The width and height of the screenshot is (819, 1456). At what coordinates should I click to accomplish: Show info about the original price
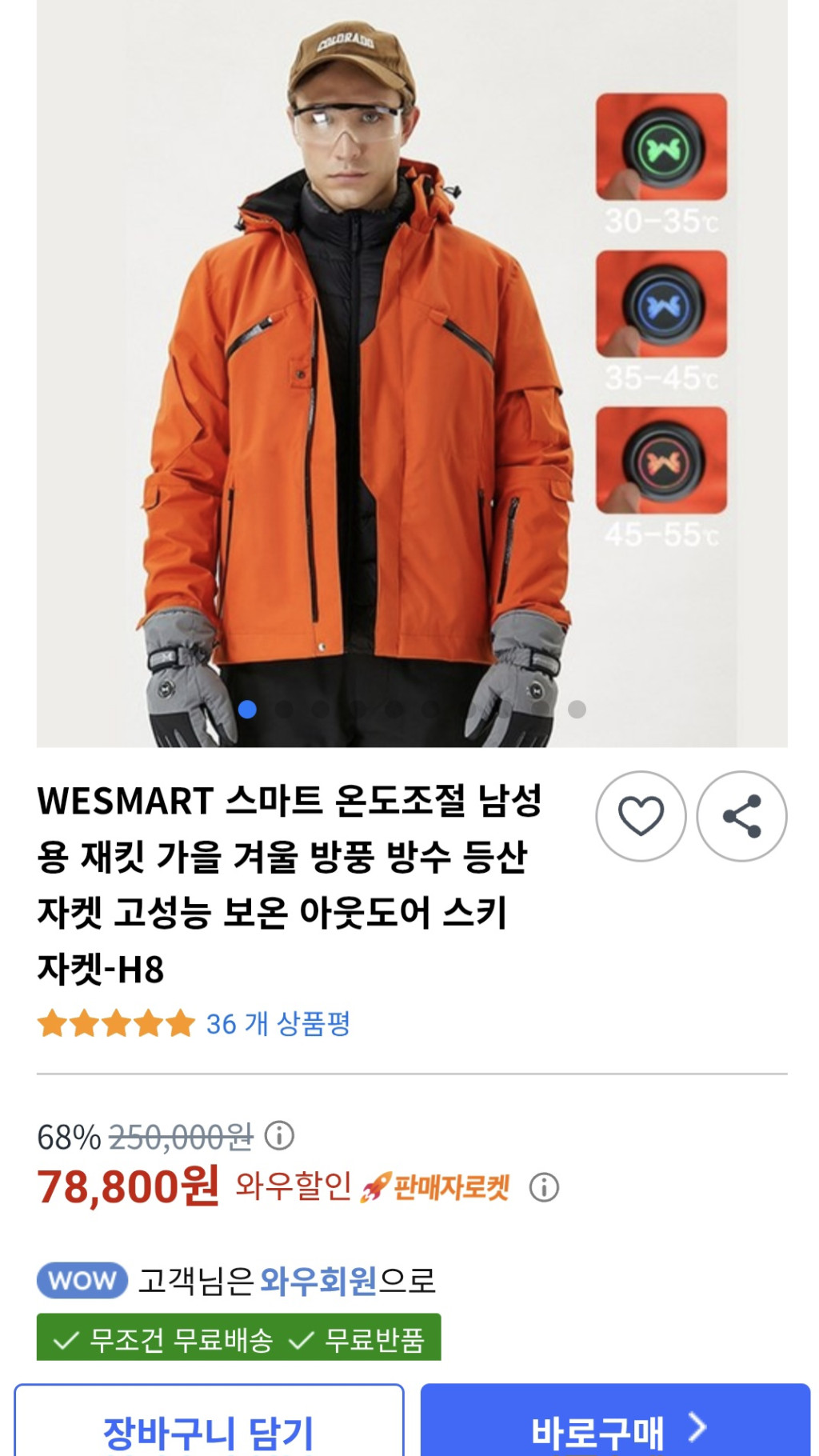point(279,1135)
